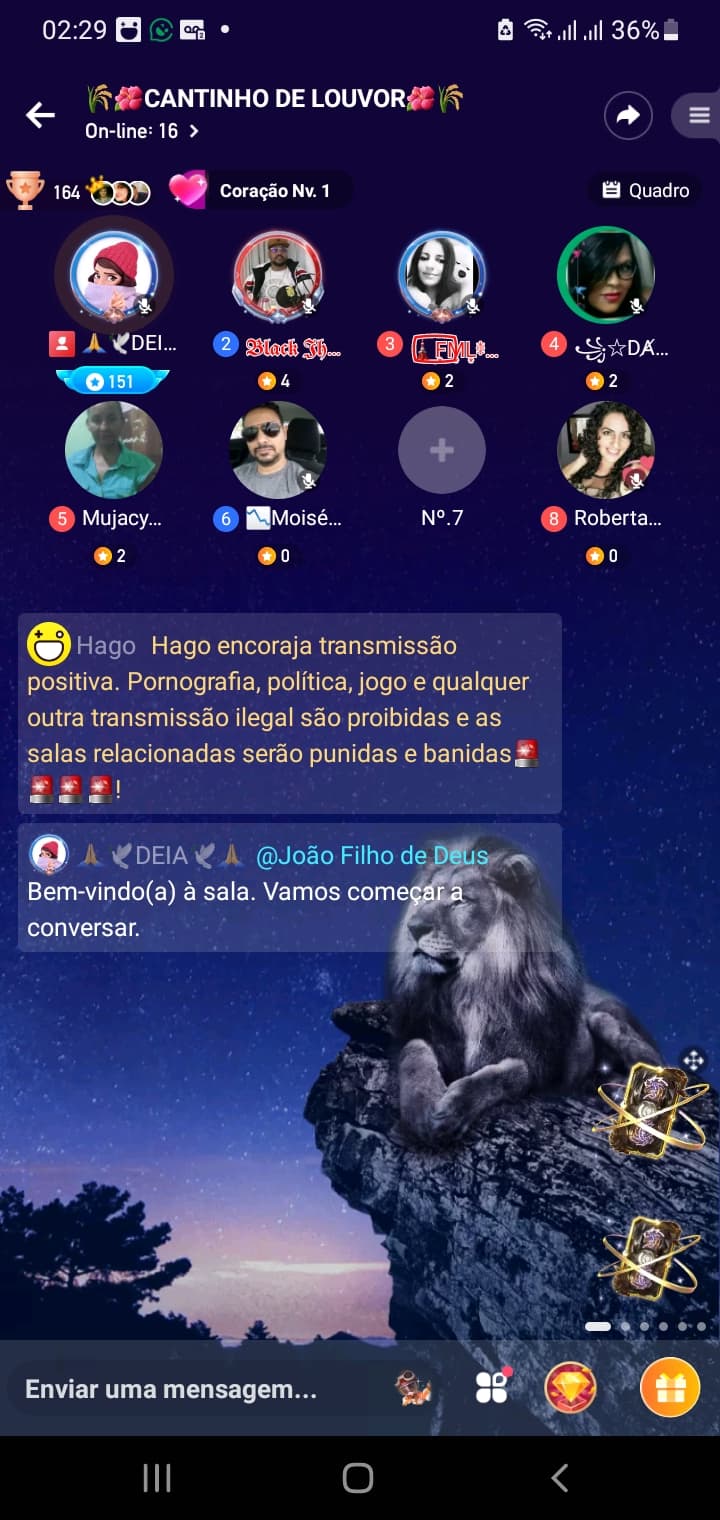Expand the On-line: 16 member list

pos(142,131)
